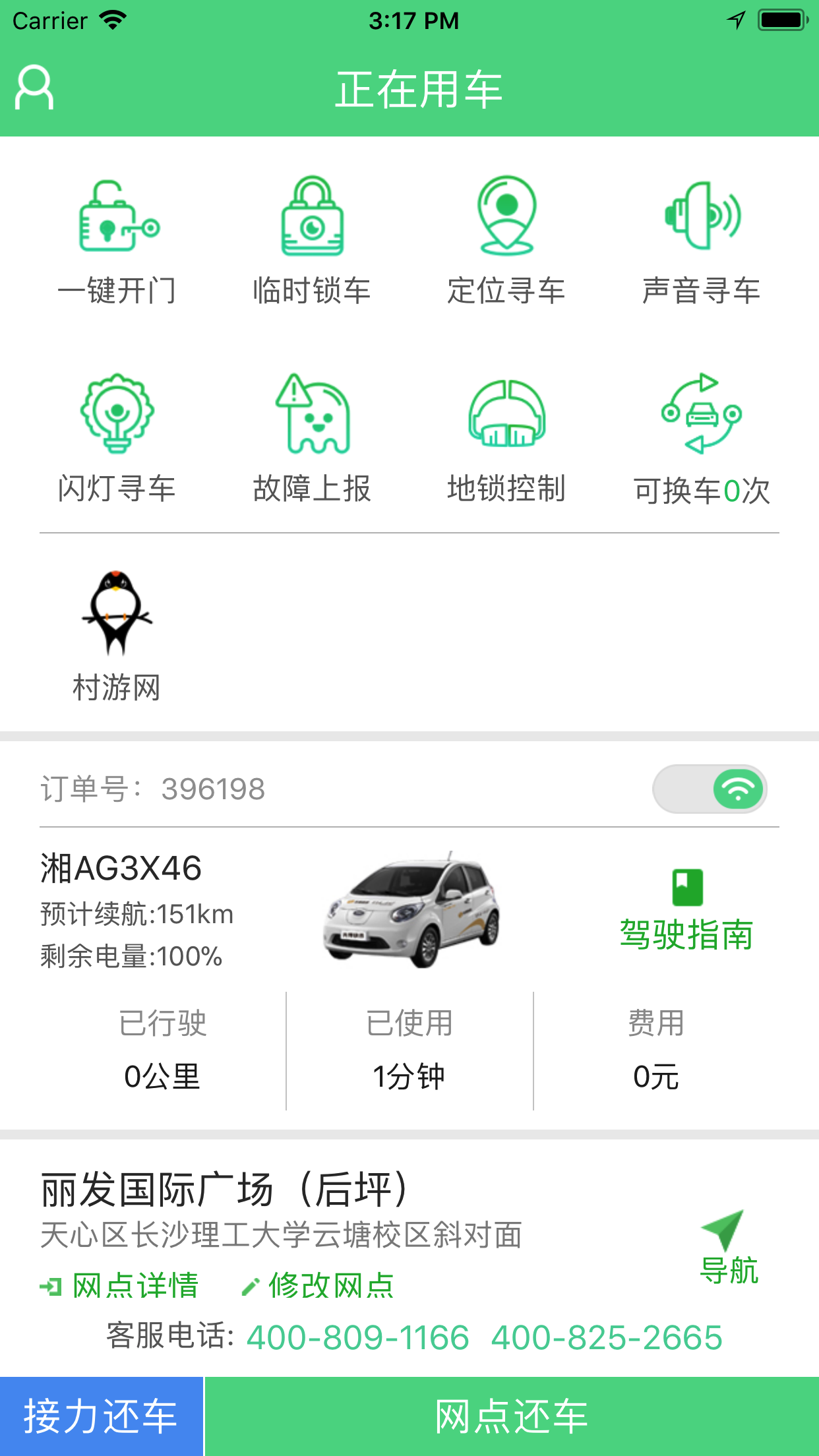The image size is (819, 1456).
Task: Call customer service at 400-809-1166
Action: click(x=357, y=1337)
